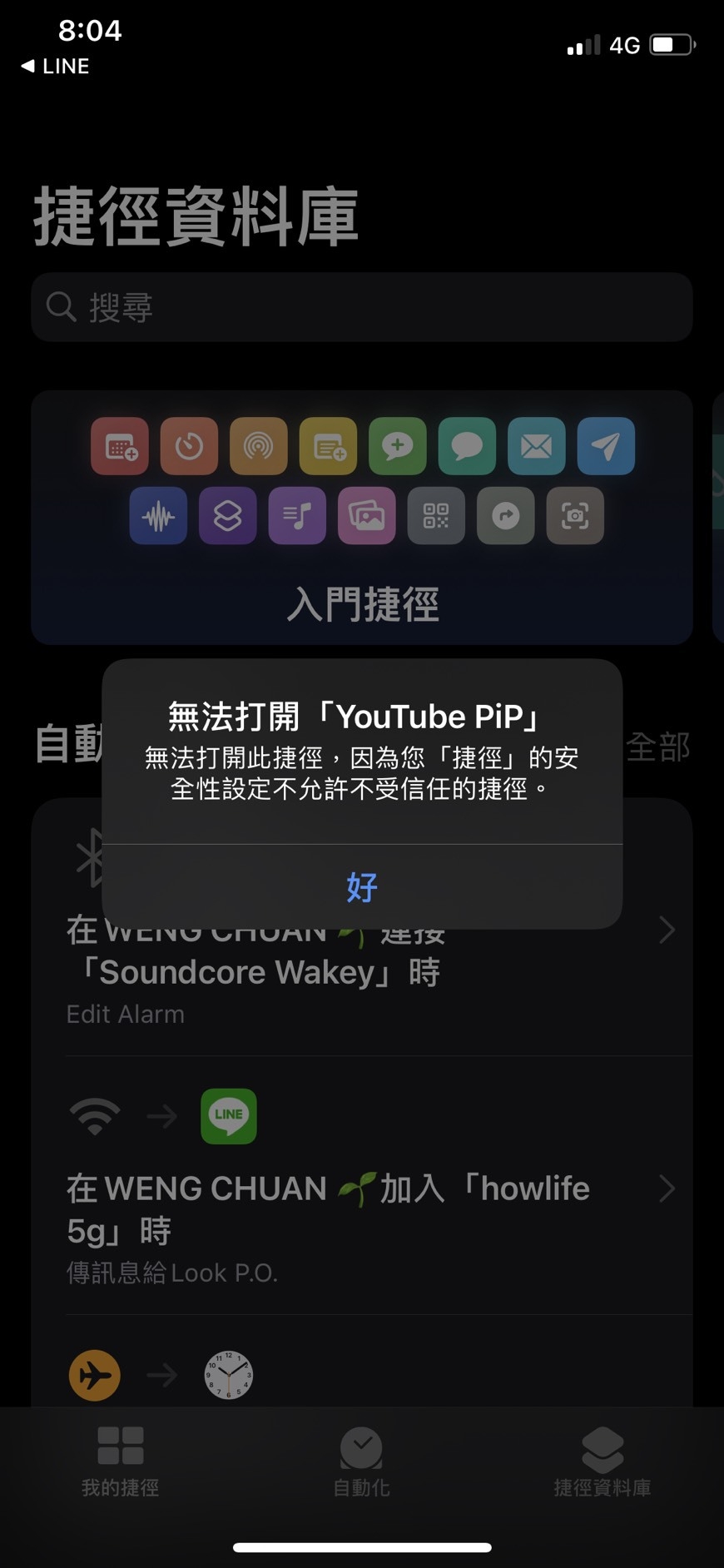This screenshot has width=724, height=1568.
Task: Return to the LINE app
Action: [55, 67]
